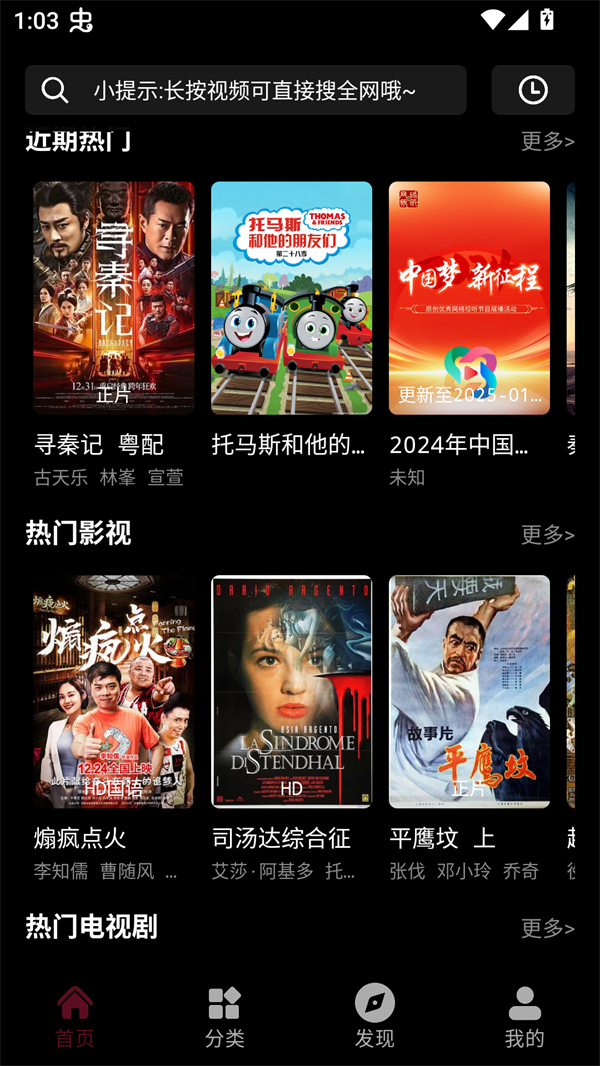
Task: Open 托马斯和他的朋友们 cartoon card
Action: tap(291, 298)
